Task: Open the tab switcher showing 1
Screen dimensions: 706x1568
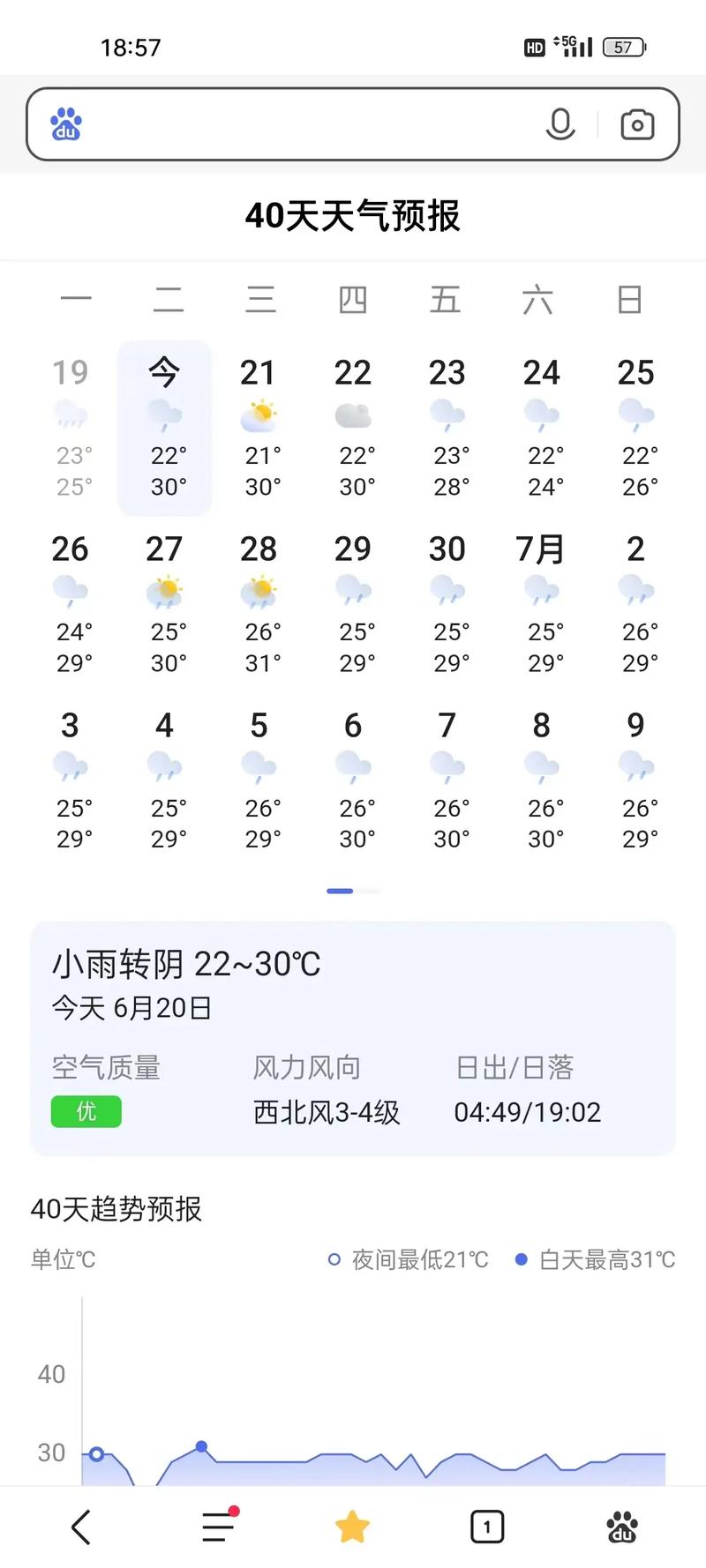Action: [x=486, y=1525]
